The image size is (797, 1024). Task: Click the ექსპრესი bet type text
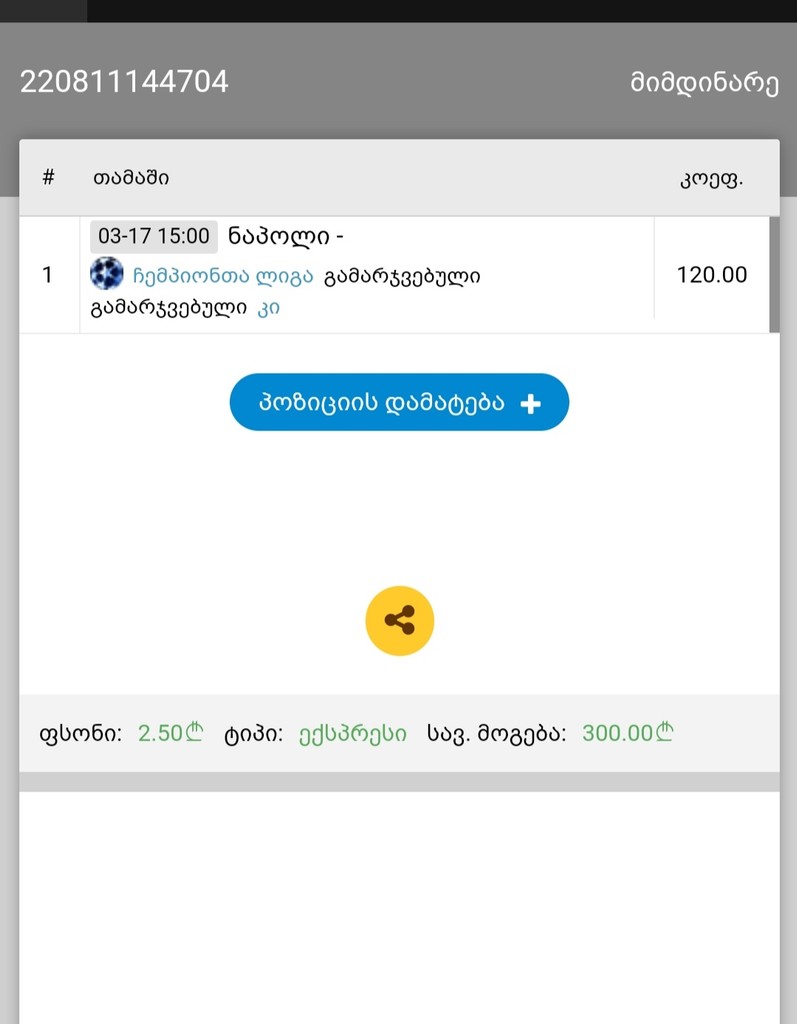(352, 732)
